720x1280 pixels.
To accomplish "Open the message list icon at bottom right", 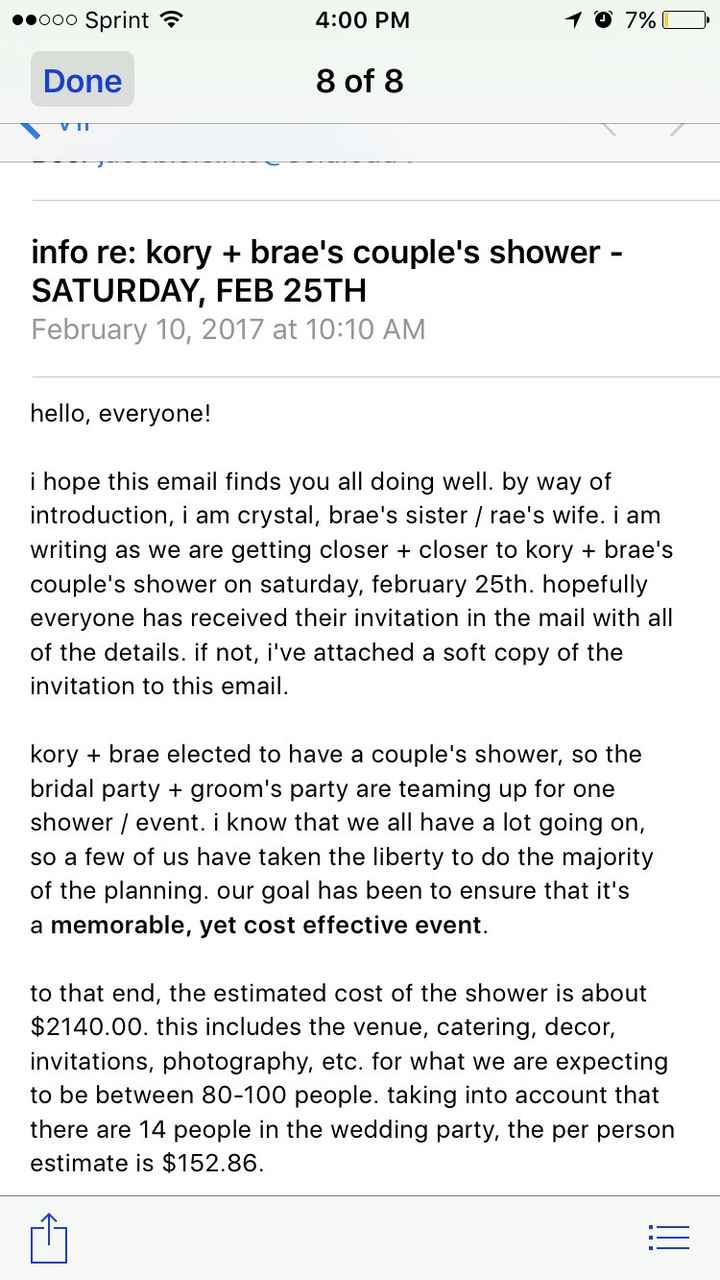I will 668,1238.
